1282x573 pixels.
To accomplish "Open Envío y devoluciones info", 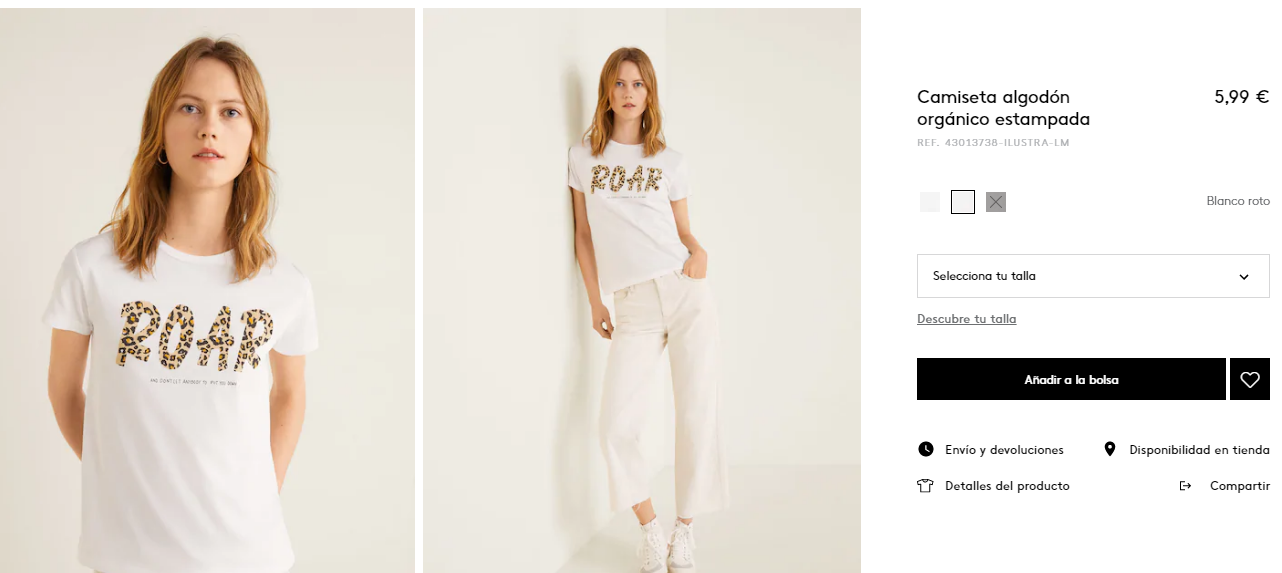I will pos(1003,450).
